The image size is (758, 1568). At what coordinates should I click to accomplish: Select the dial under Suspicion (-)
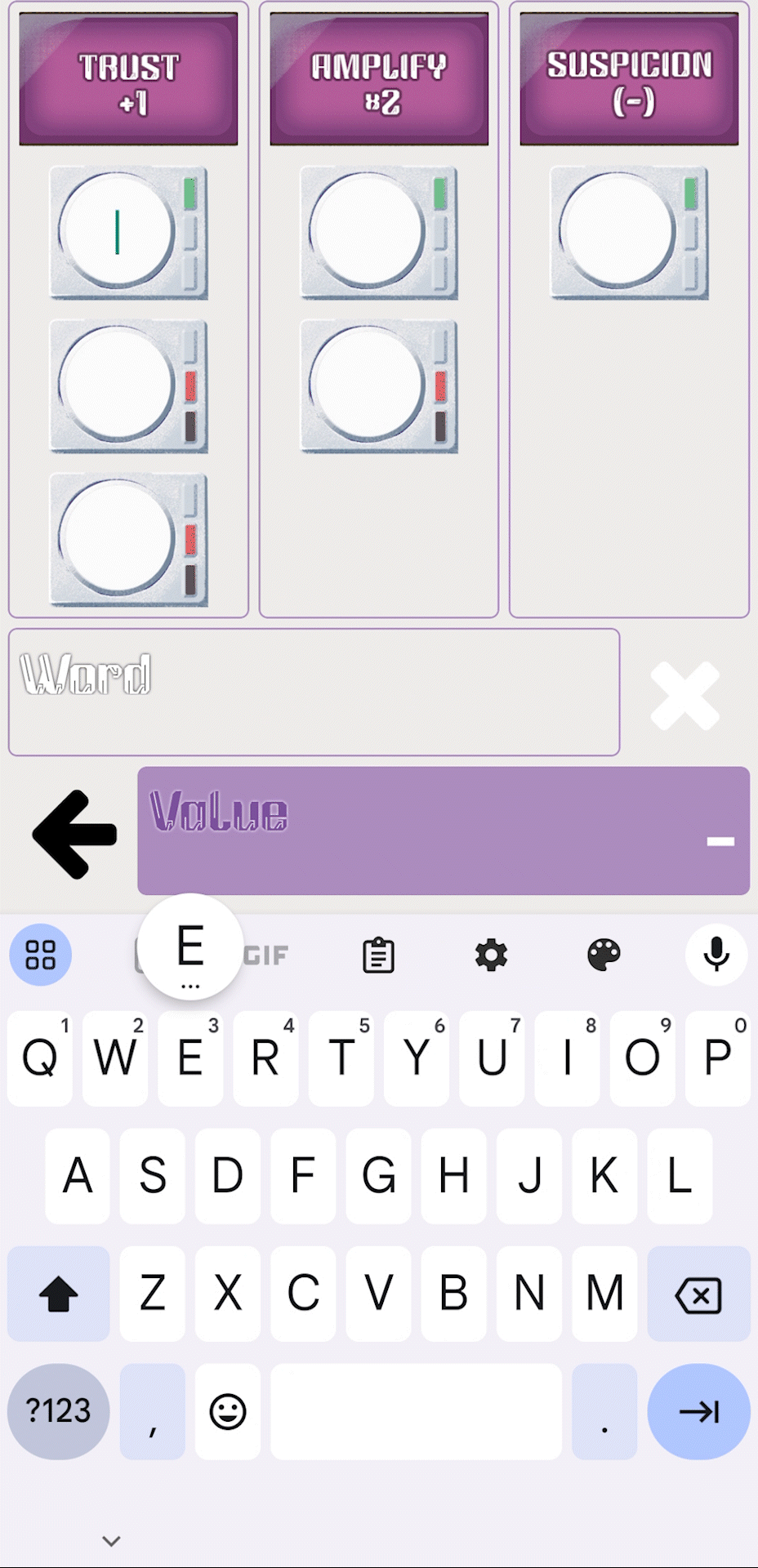[x=618, y=232]
